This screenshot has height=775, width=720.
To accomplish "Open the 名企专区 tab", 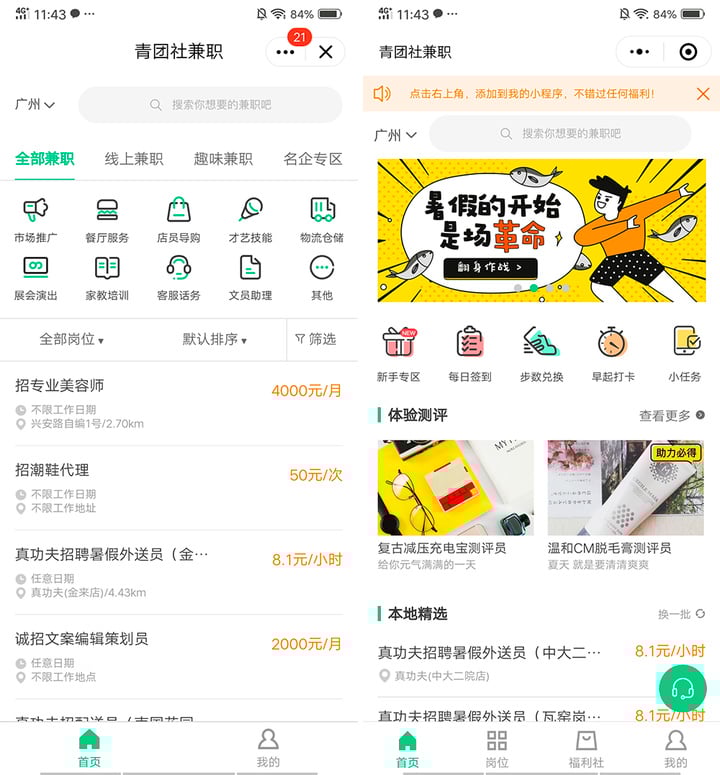I will click(x=312, y=159).
